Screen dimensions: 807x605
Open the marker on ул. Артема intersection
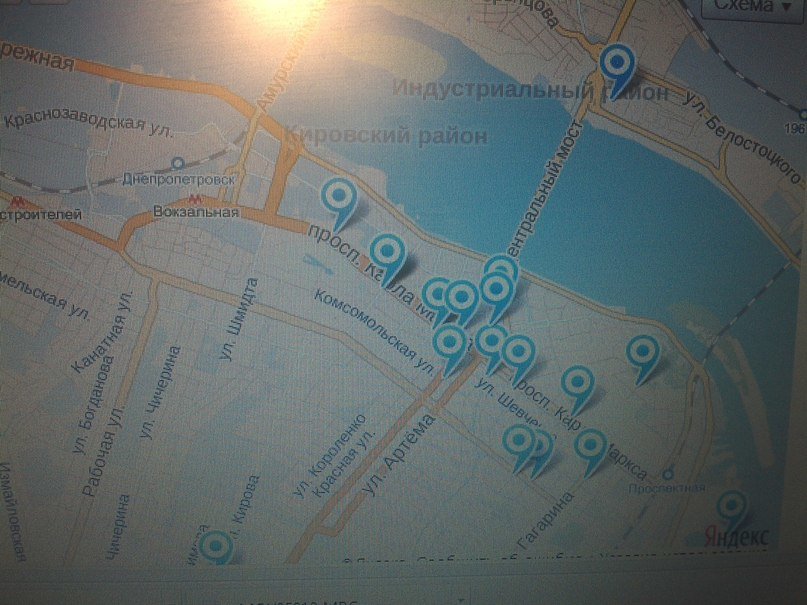point(451,342)
